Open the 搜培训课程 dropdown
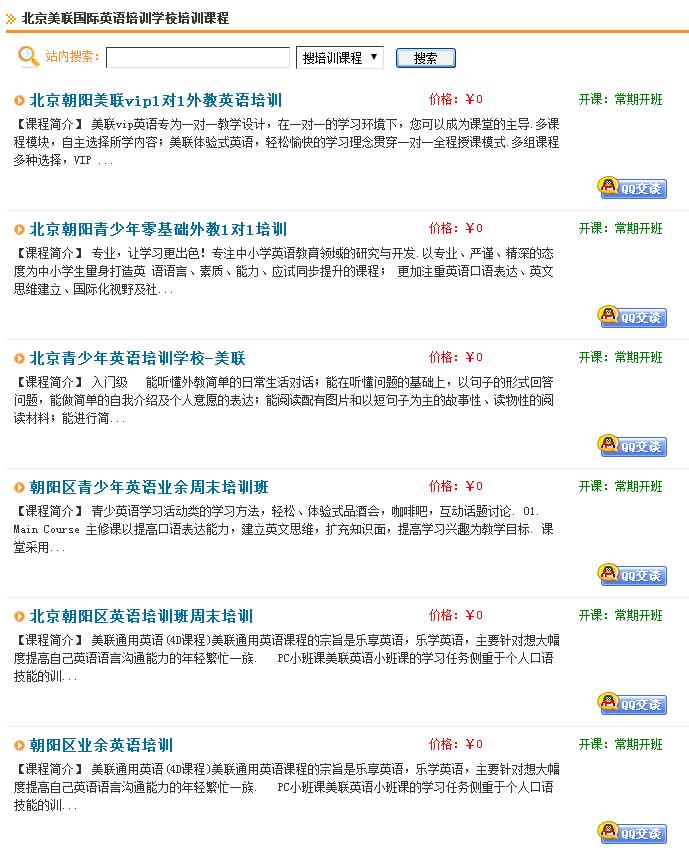The width and height of the screenshot is (689, 853). coord(340,58)
